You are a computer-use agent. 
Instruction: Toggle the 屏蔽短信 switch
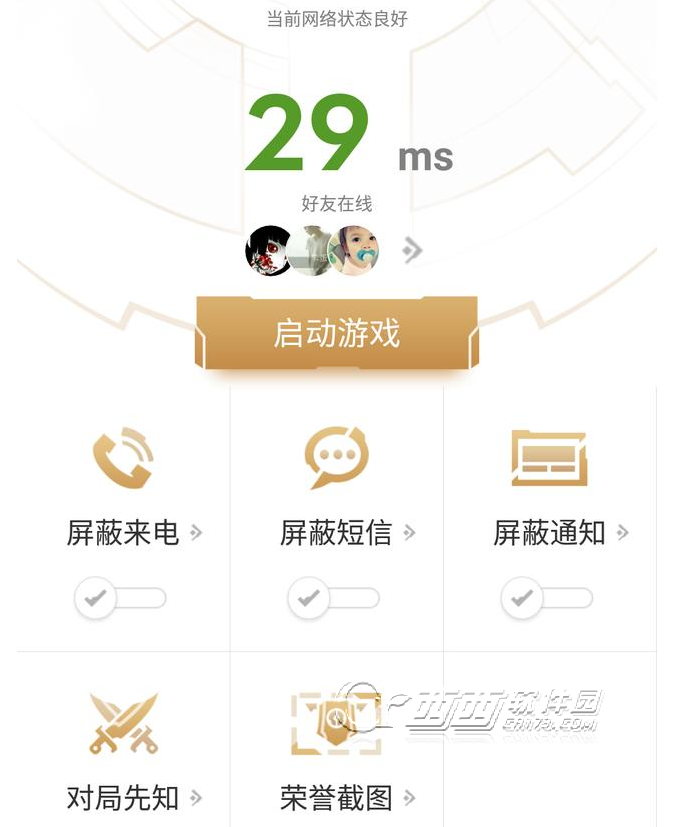[x=334, y=599]
